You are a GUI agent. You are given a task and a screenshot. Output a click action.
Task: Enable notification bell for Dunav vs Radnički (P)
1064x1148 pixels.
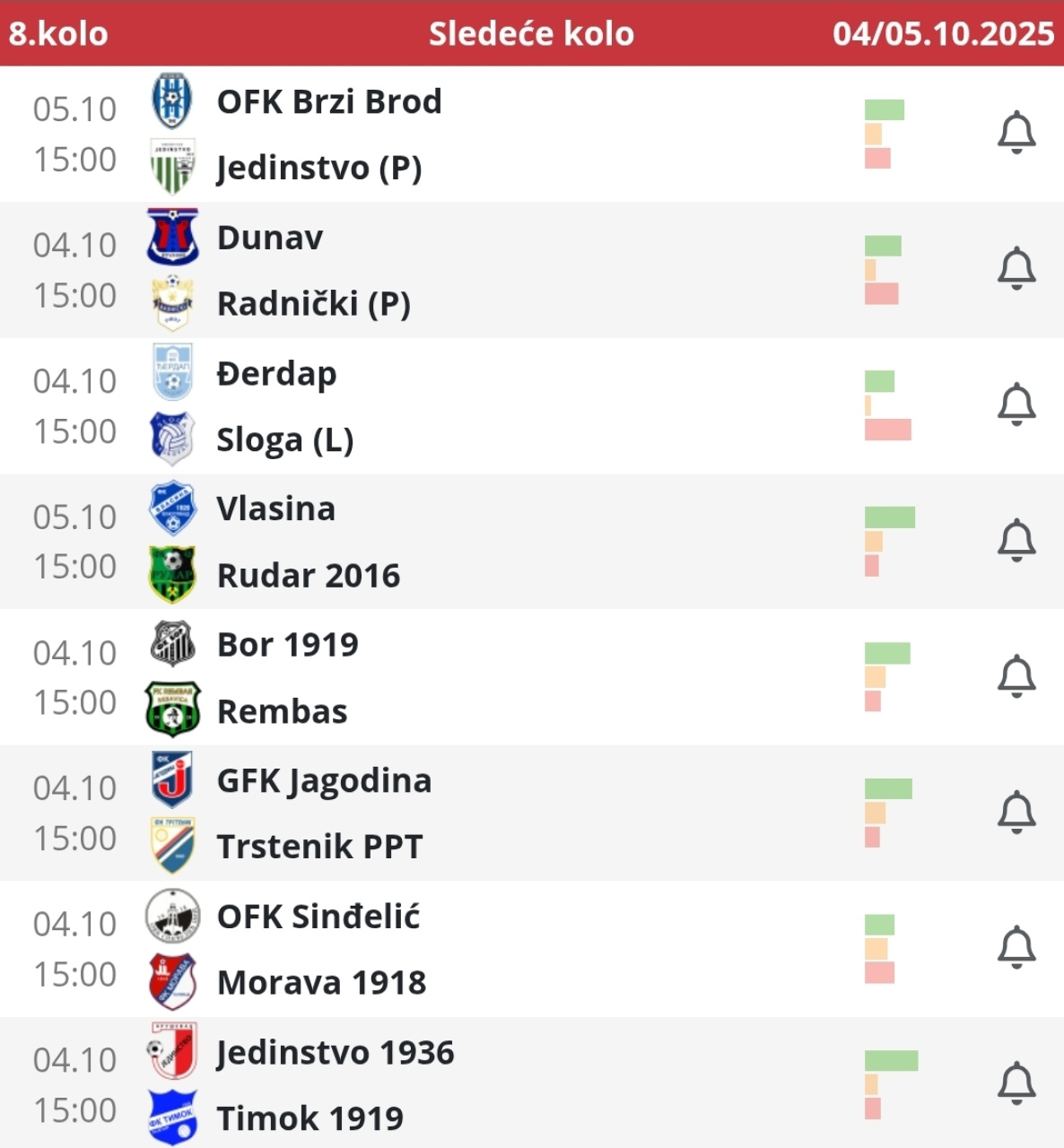coord(1016,268)
